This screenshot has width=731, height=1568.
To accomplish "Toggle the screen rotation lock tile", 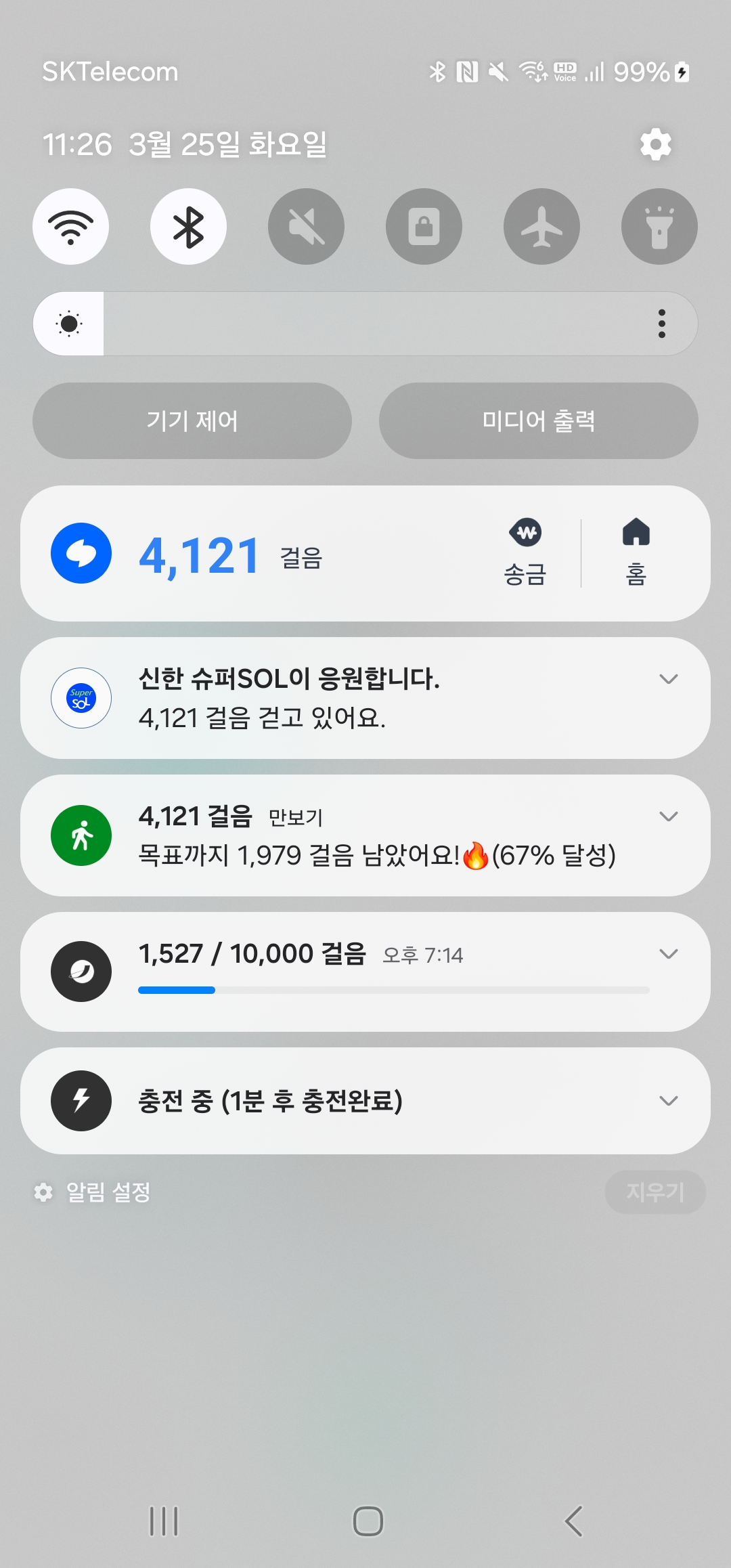I will point(424,227).
